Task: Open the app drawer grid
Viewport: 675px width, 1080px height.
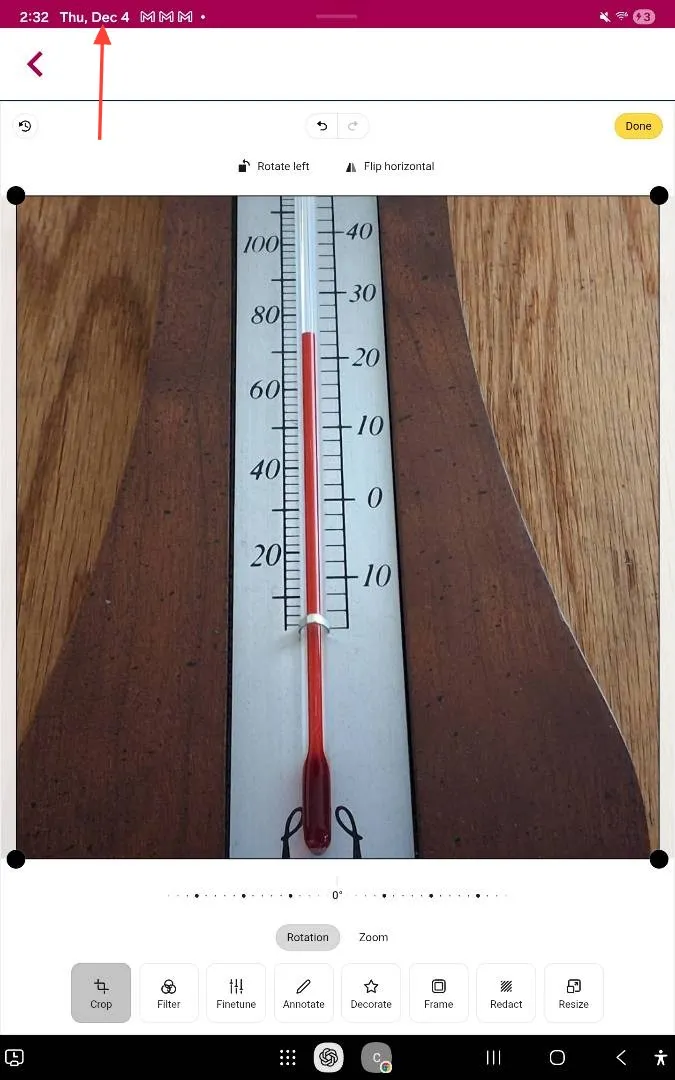Action: pyautogui.click(x=287, y=1058)
